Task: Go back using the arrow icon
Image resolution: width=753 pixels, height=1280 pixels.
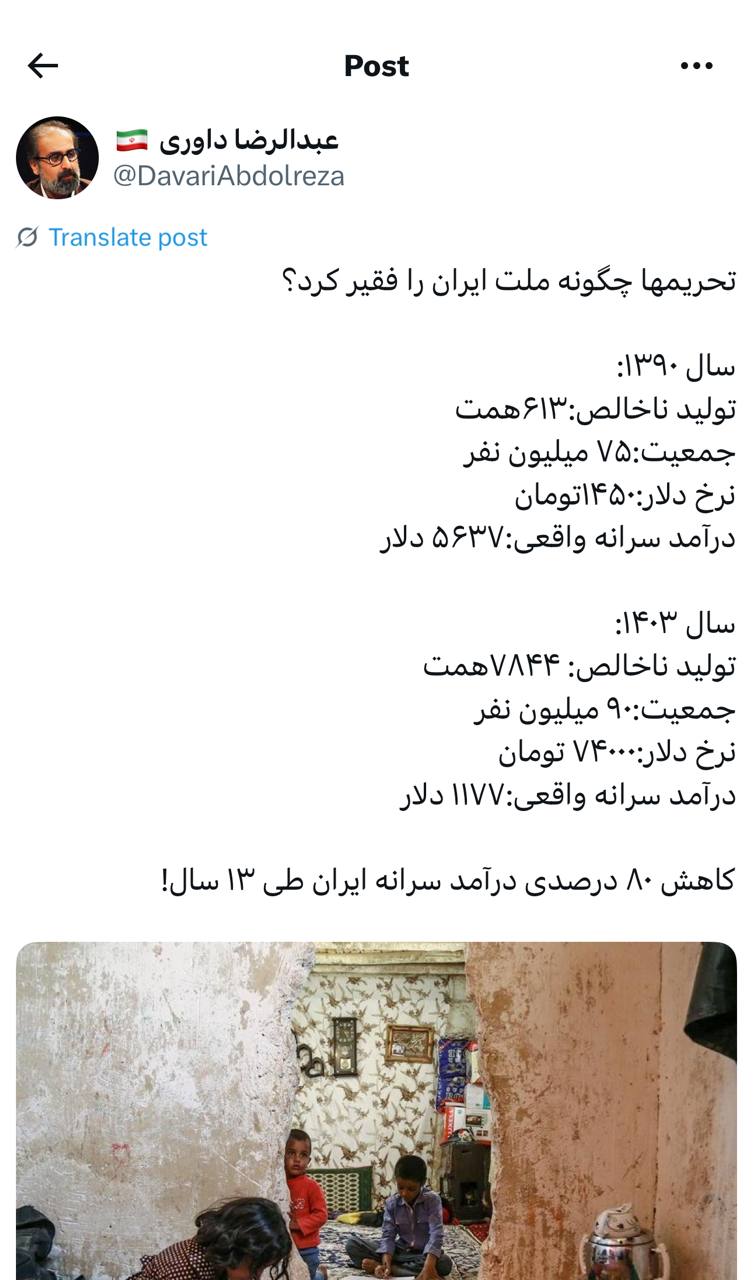Action: [43, 66]
